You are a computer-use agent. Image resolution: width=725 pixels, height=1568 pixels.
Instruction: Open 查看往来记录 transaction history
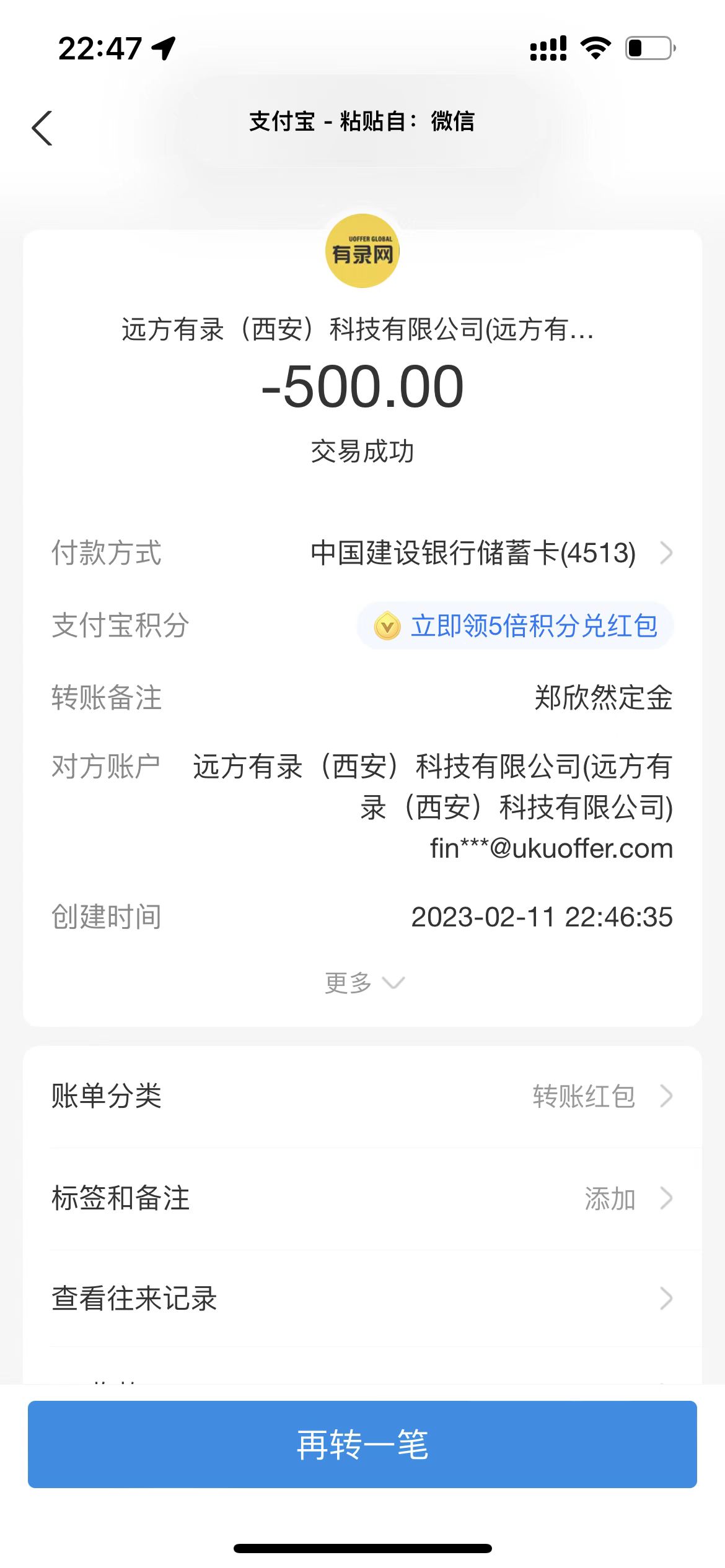point(362,1299)
